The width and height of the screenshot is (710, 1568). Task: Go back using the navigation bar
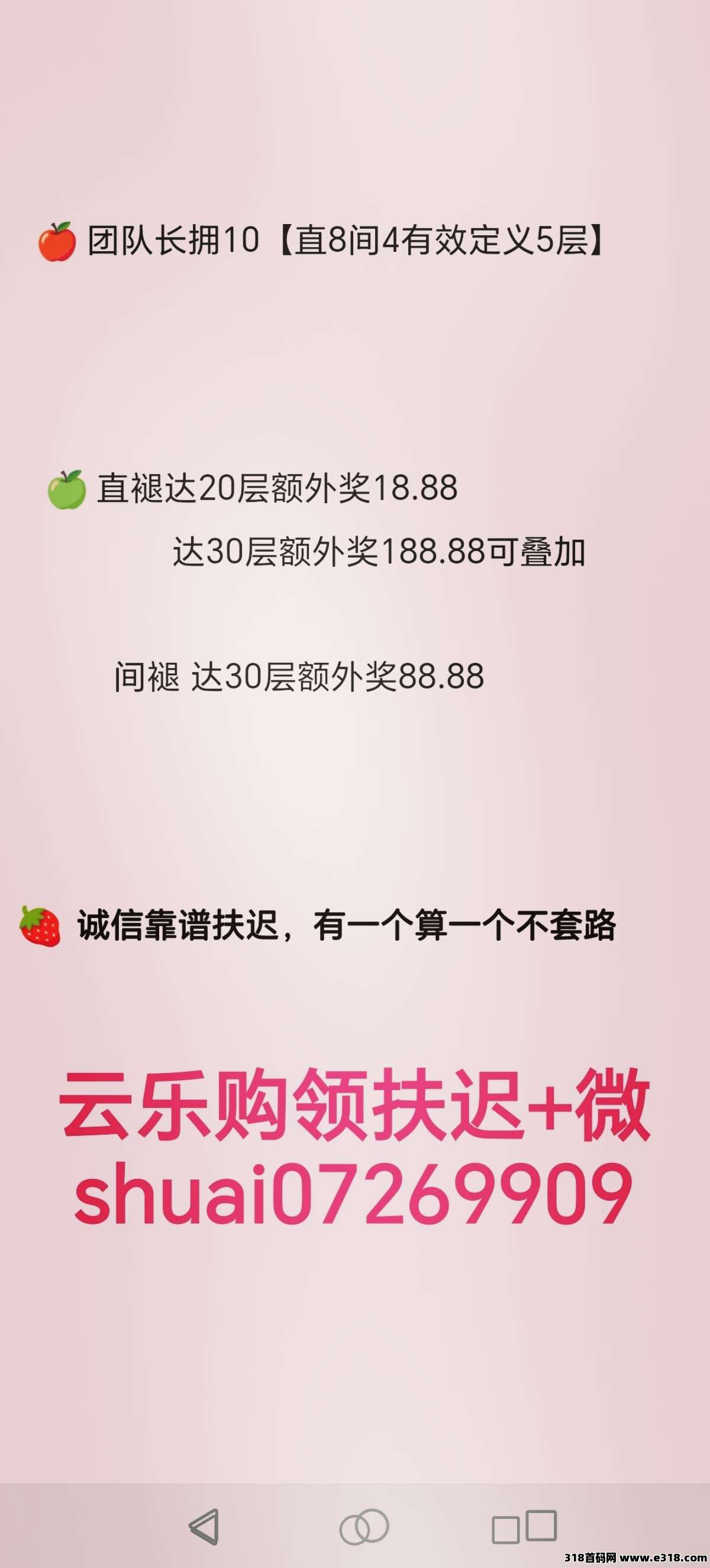[x=204, y=1527]
